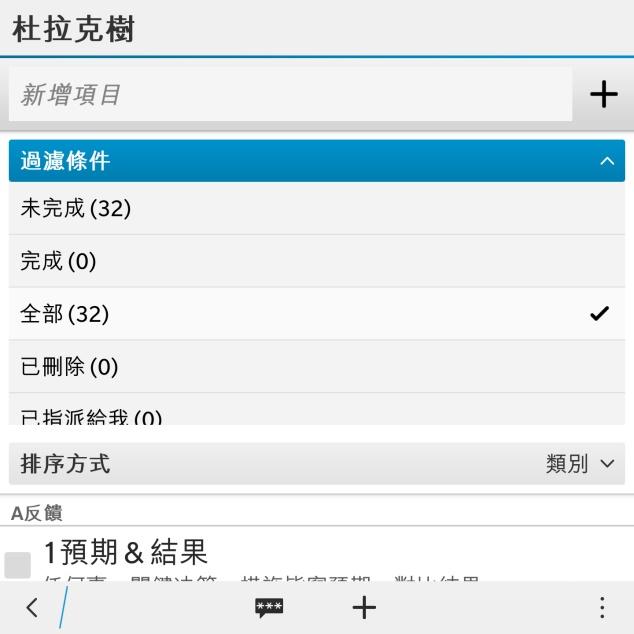Tap the 新增項目 input field

290,95
